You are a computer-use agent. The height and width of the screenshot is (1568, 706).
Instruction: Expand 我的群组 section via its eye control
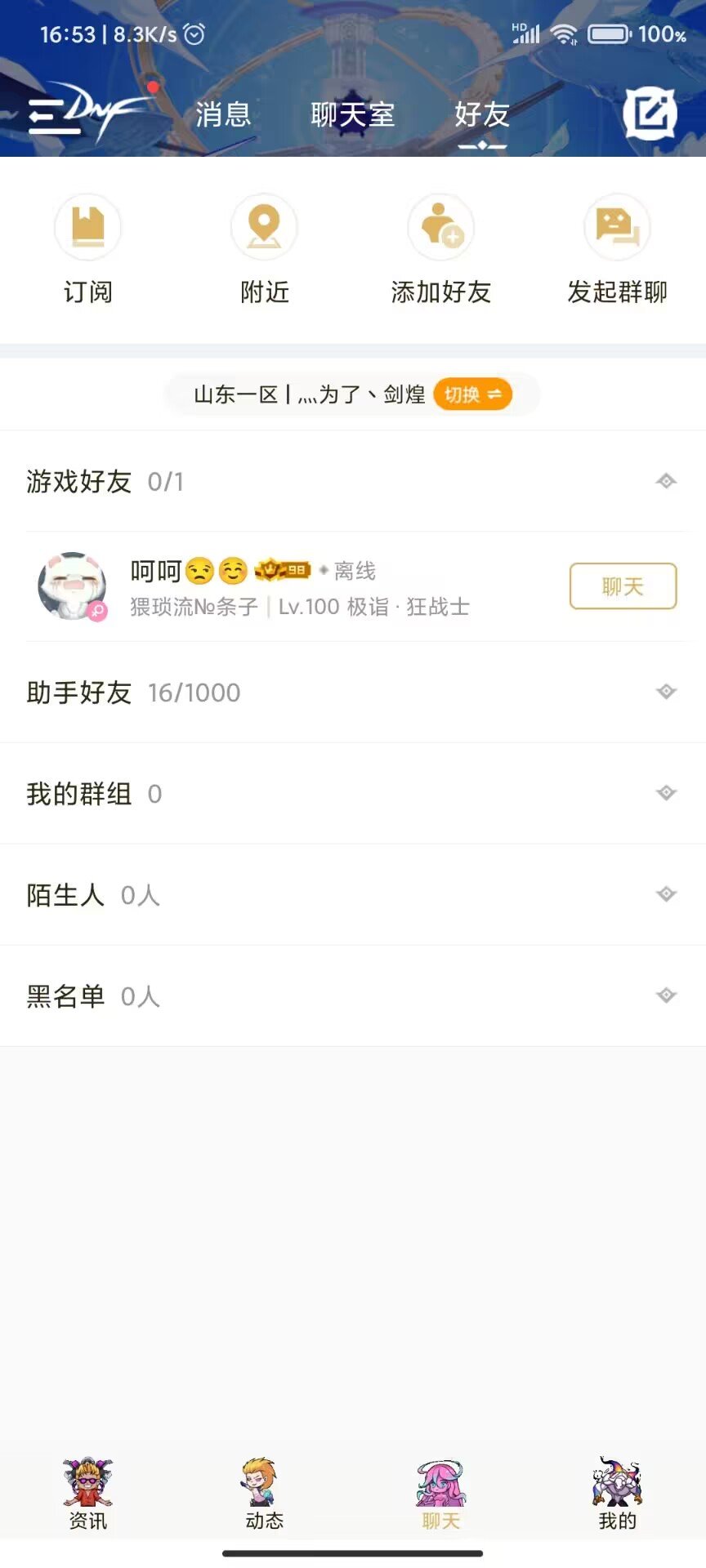point(668,792)
